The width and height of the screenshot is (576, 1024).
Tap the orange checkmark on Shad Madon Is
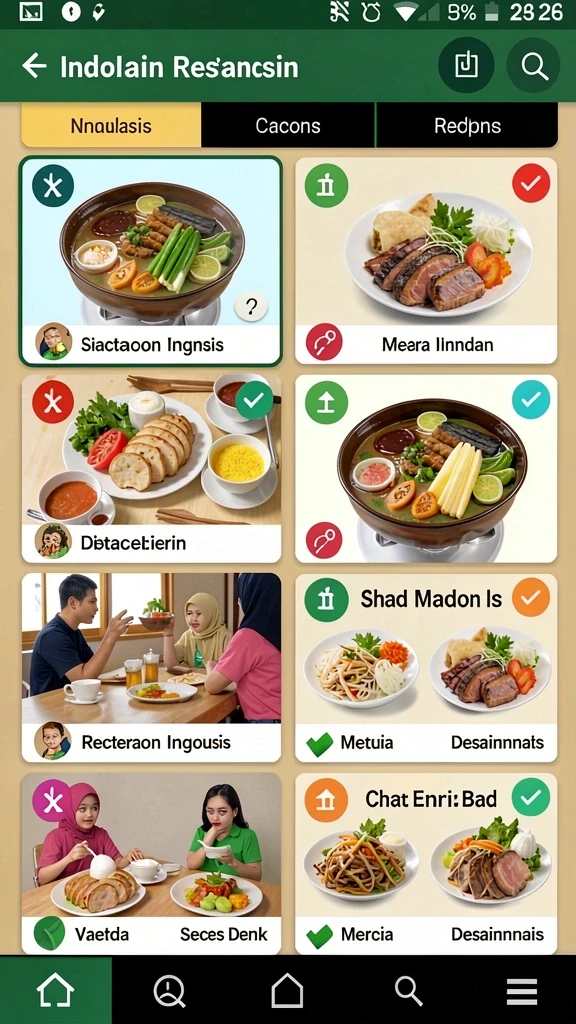pos(531,597)
